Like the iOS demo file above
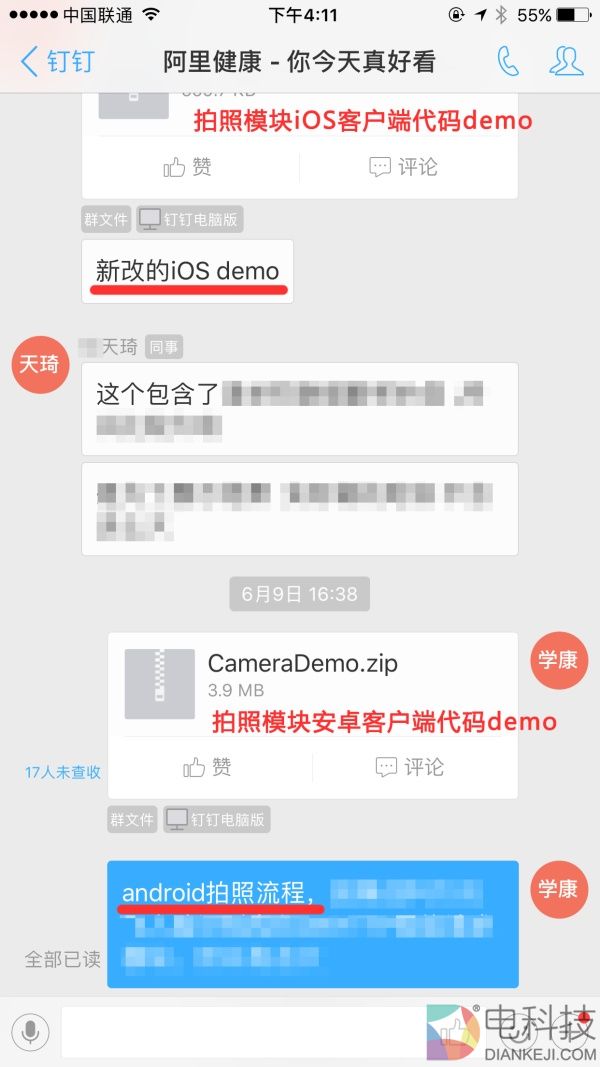The image size is (600, 1067). point(188,167)
